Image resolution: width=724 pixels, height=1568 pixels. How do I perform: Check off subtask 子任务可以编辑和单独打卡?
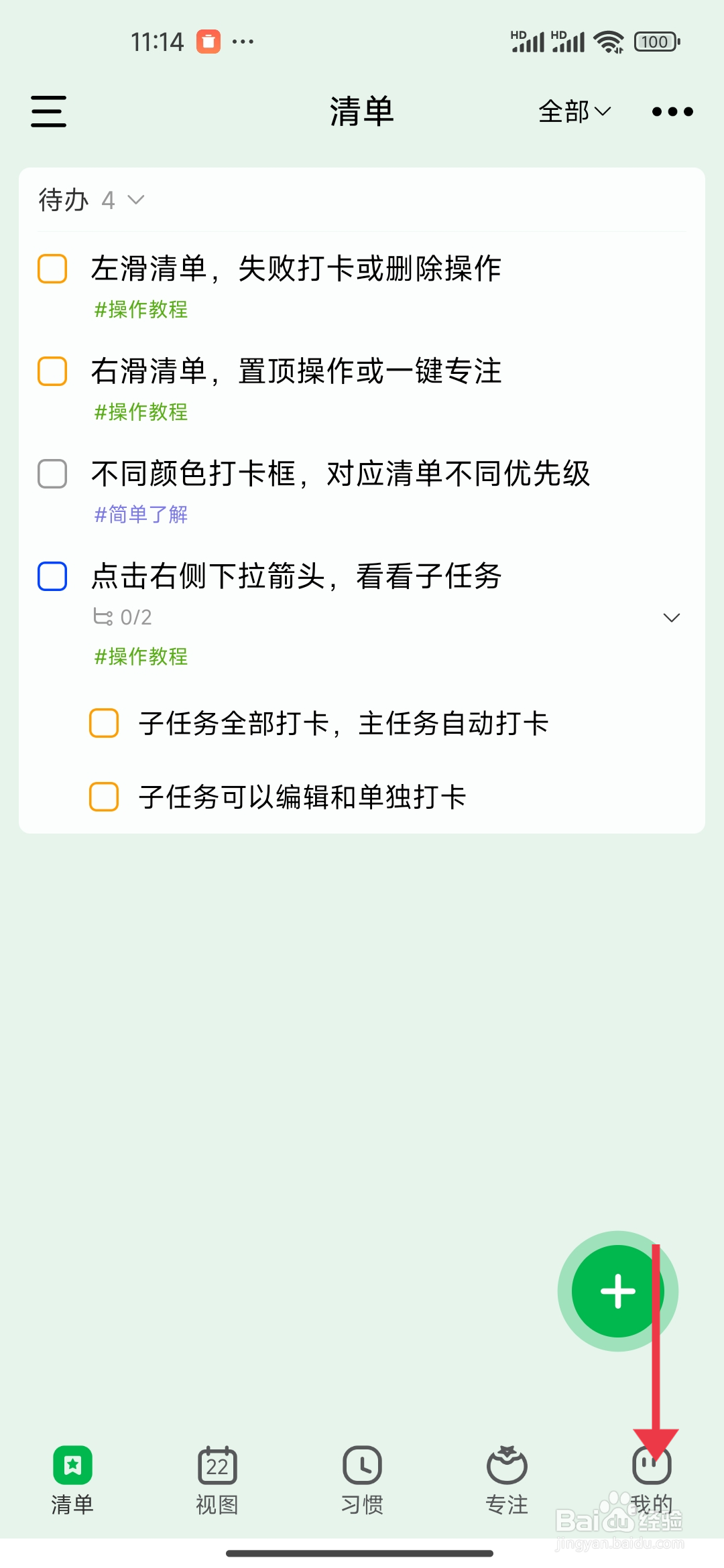(104, 797)
